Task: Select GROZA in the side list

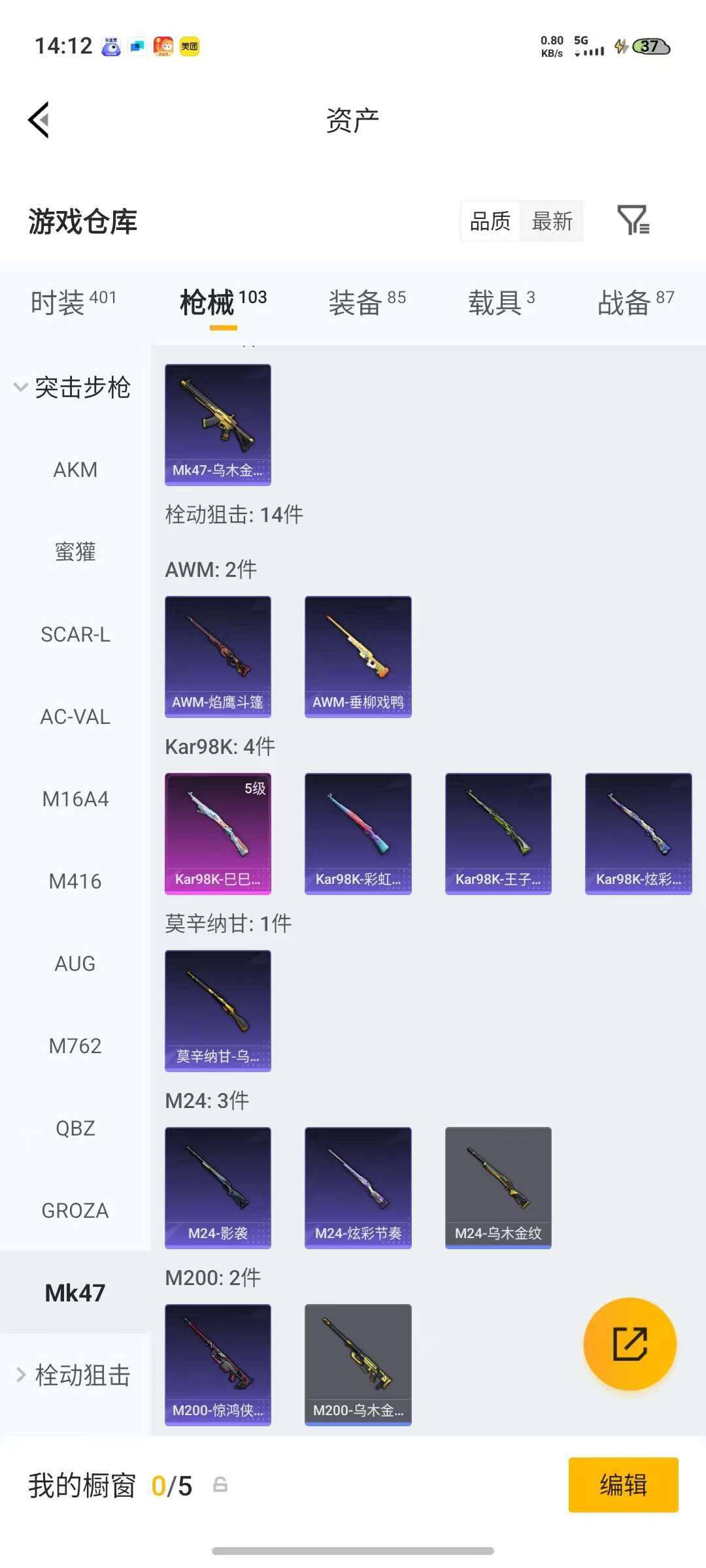Action: coord(75,1211)
